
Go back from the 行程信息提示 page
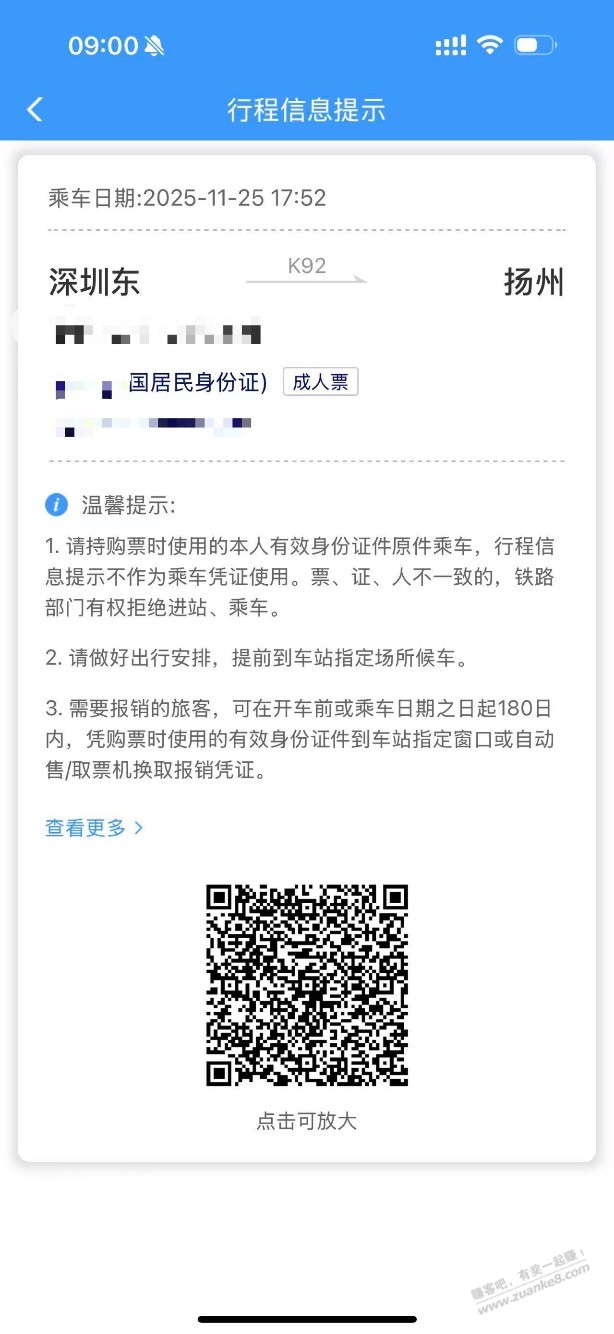pos(35,109)
